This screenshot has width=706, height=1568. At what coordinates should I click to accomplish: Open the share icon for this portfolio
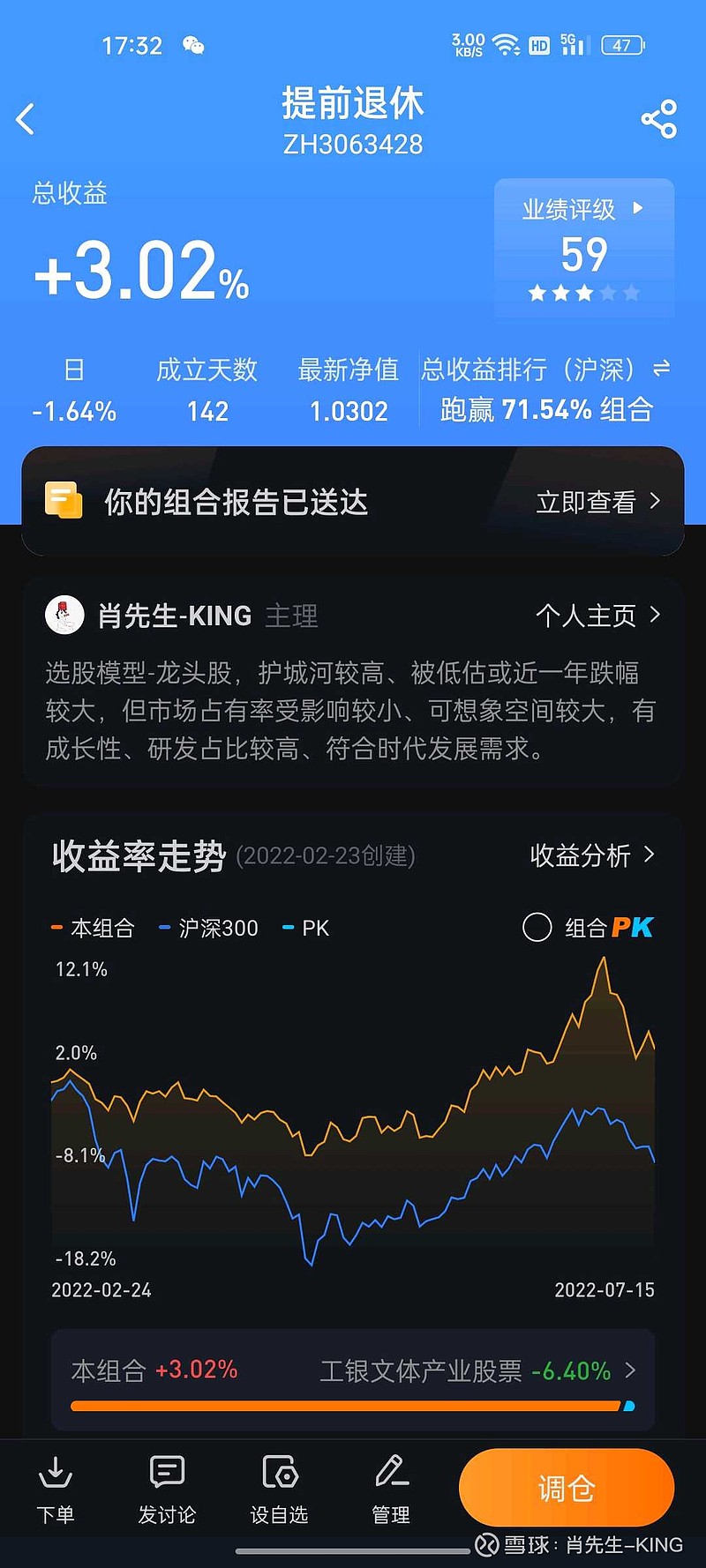[x=660, y=118]
